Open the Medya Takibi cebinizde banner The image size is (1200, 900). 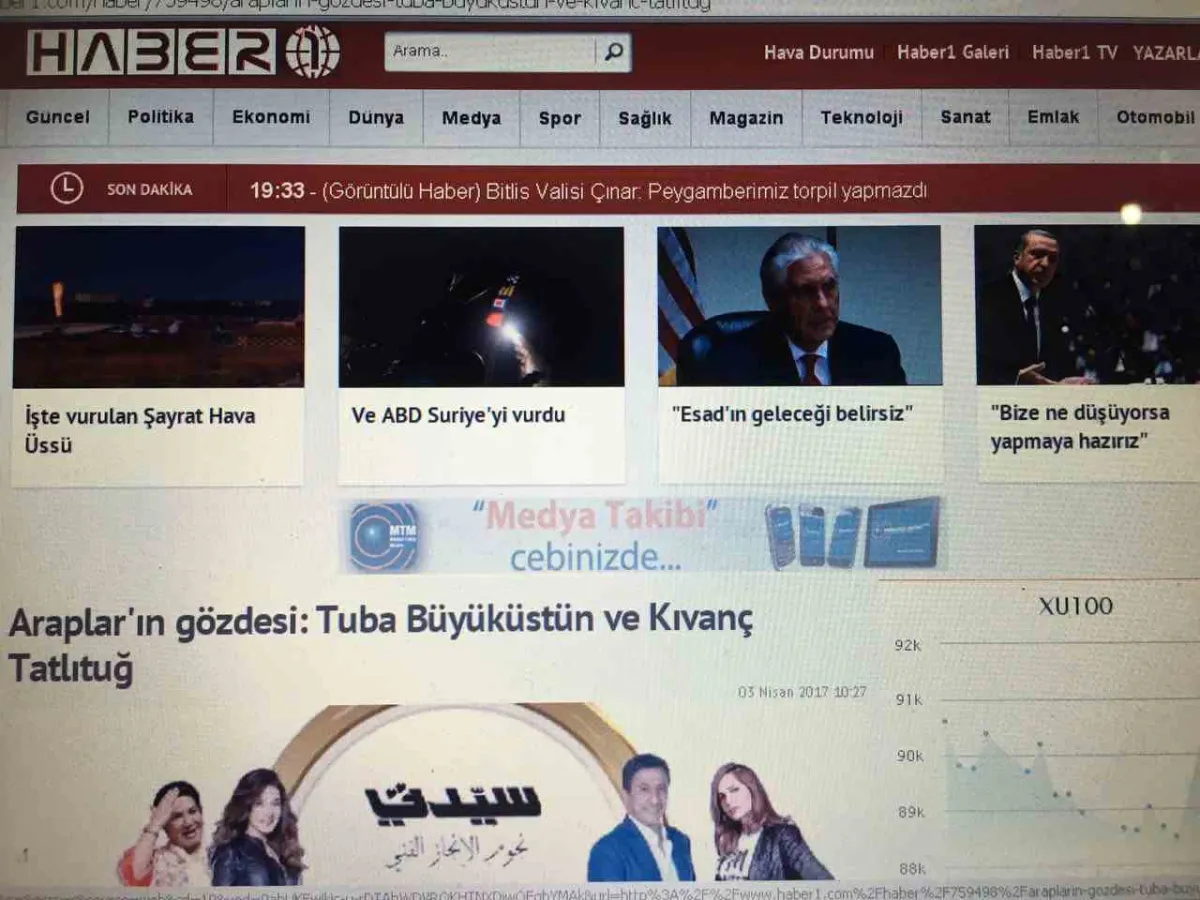point(642,536)
